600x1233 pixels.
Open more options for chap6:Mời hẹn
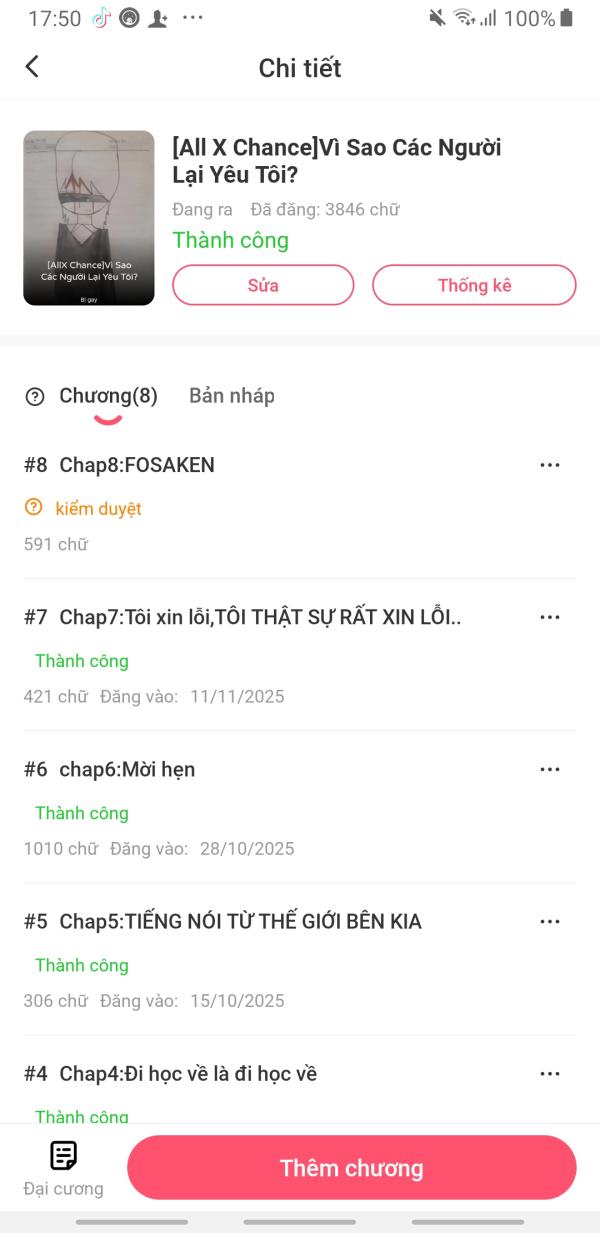click(550, 769)
